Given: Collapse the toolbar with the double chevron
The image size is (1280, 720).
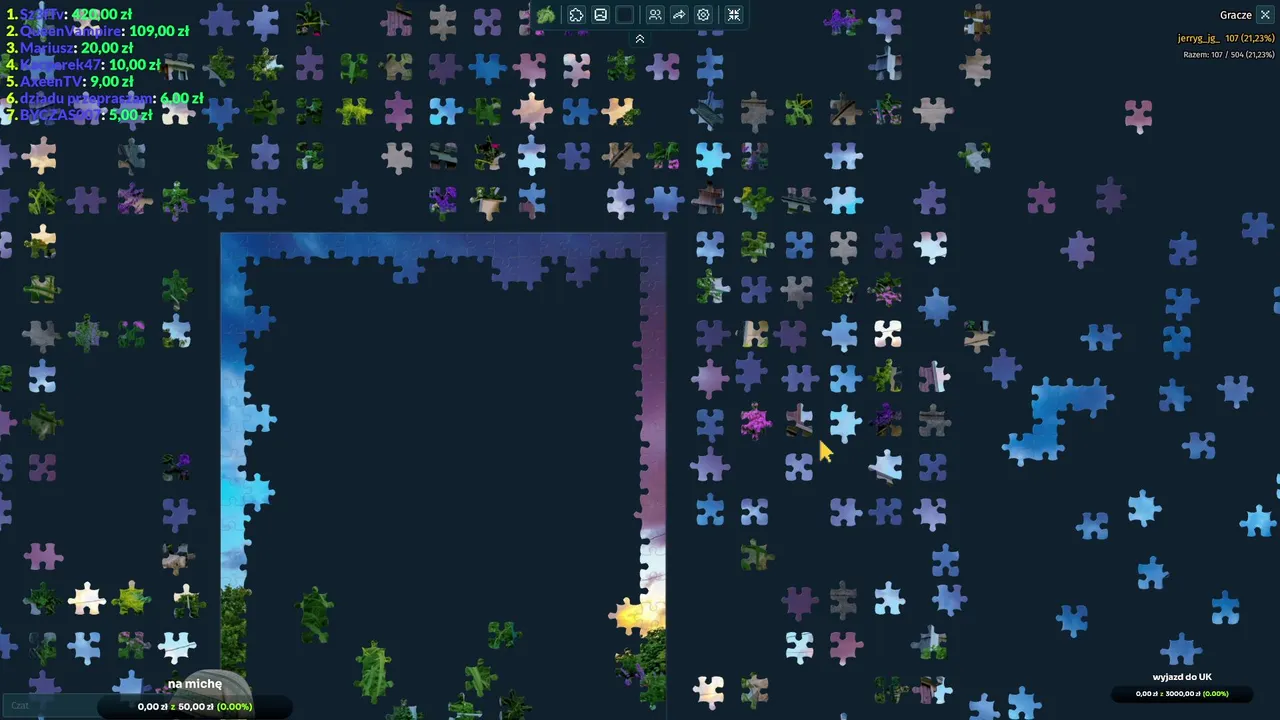Looking at the screenshot, I should click(640, 39).
